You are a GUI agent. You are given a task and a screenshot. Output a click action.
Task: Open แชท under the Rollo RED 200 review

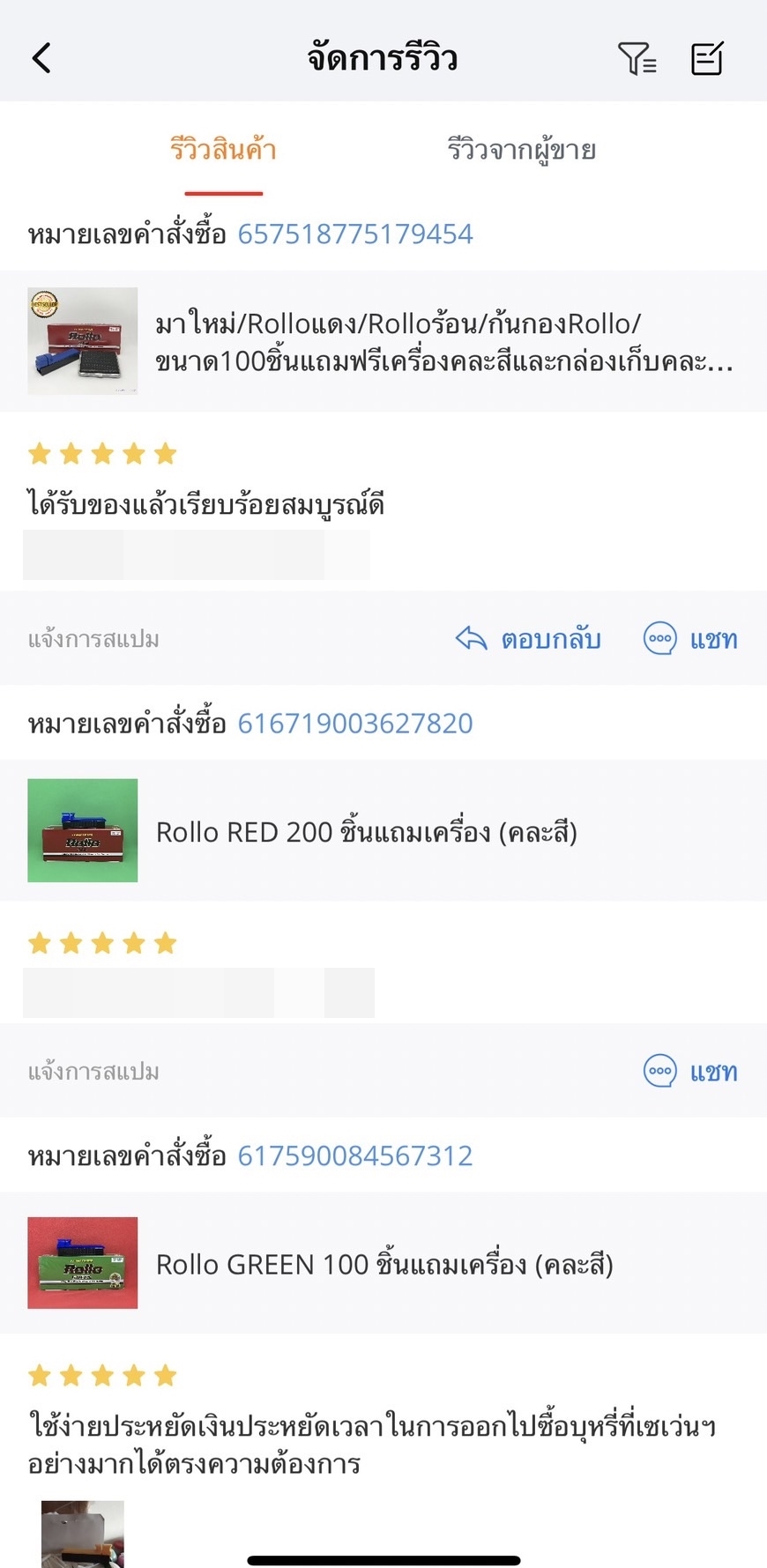[x=691, y=1072]
